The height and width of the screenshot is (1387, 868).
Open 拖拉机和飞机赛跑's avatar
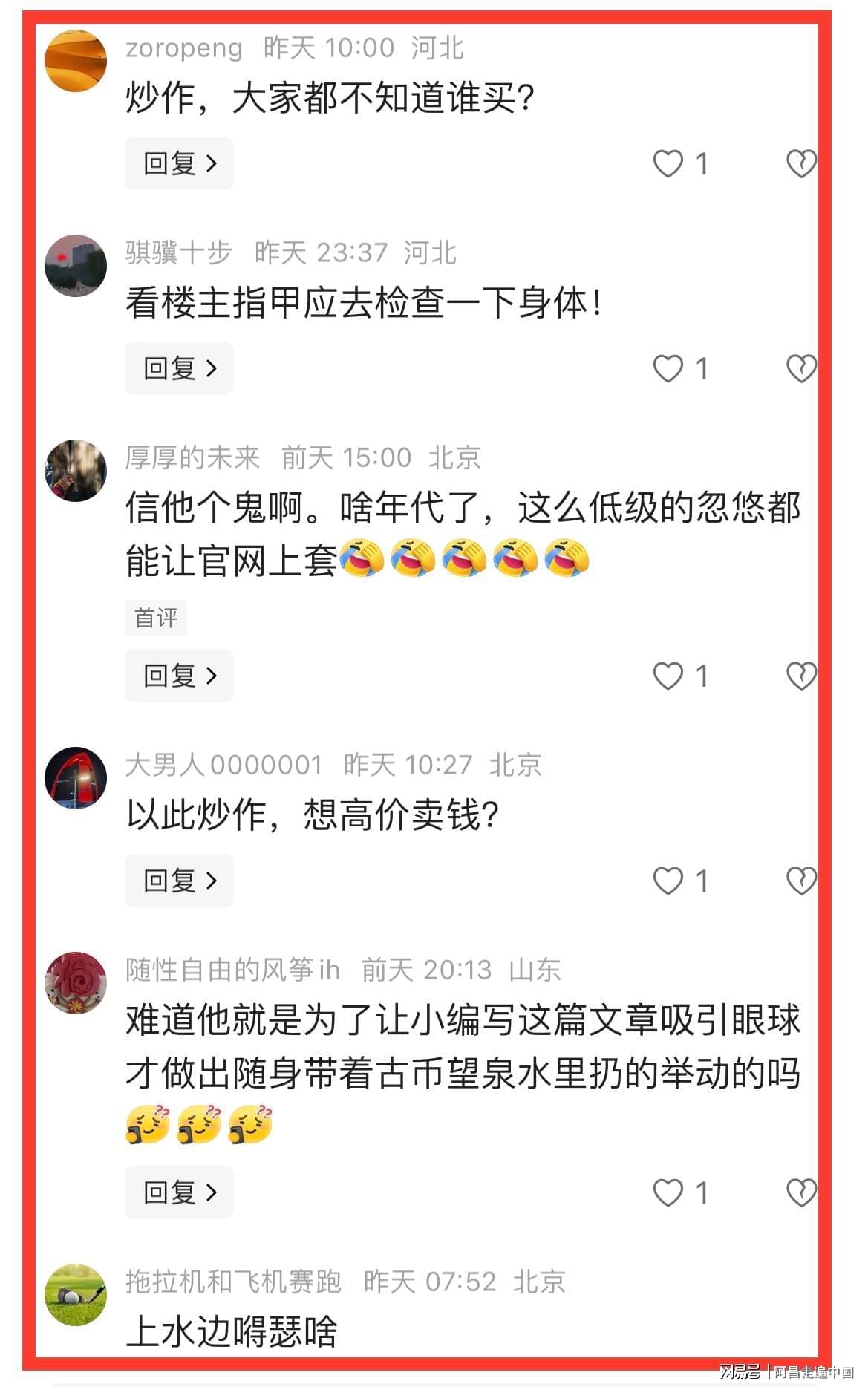coord(76,1295)
